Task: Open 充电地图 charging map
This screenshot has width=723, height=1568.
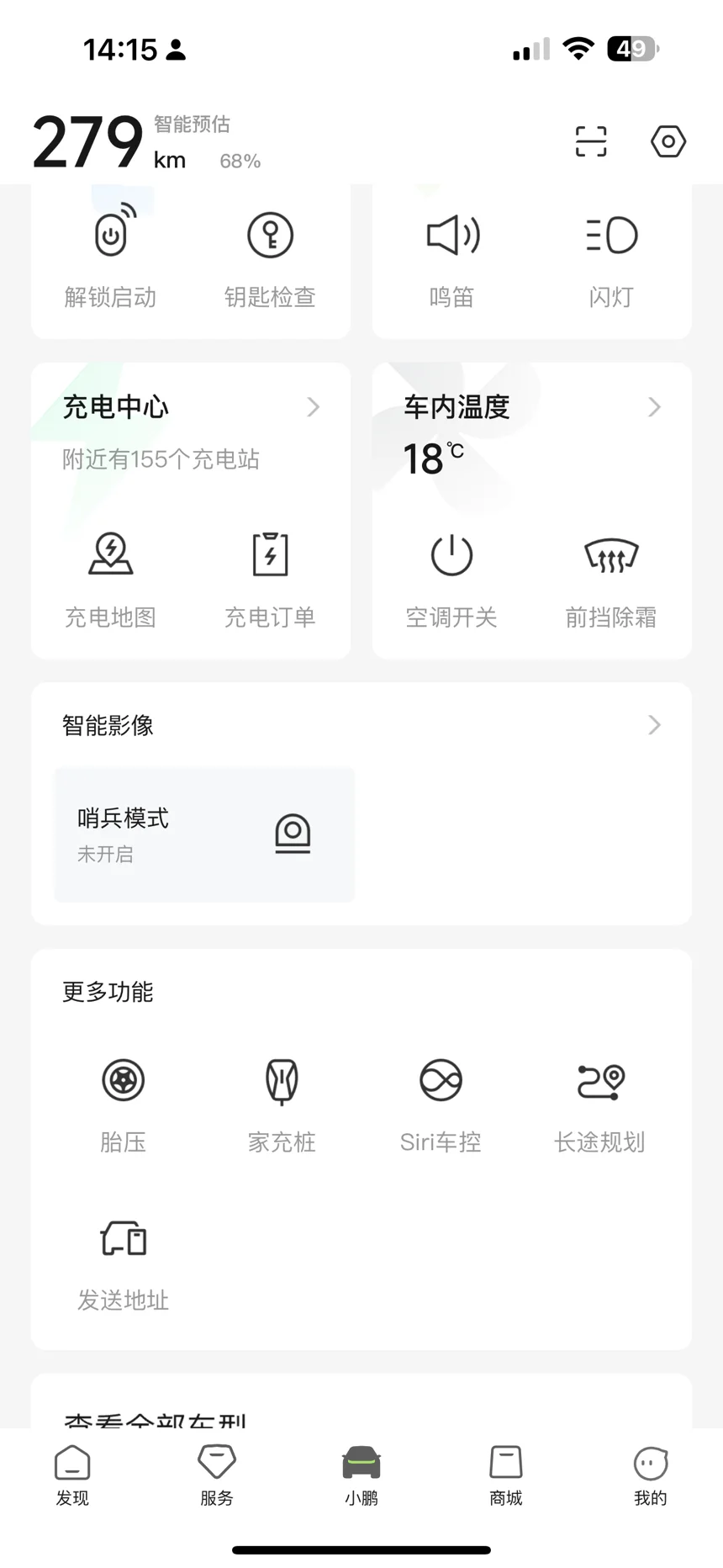Action: point(110,580)
